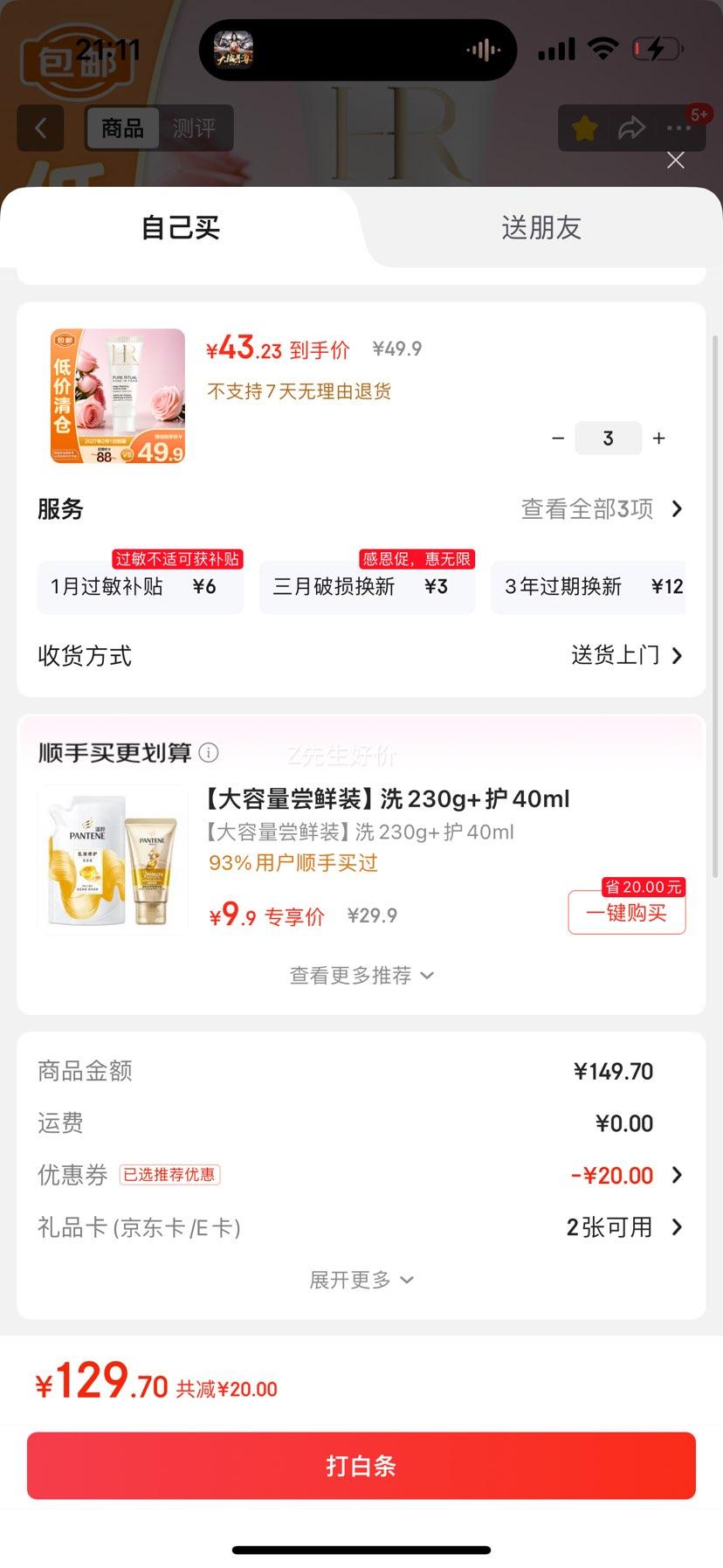723x1568 pixels.
Task: Open the HR cleanser product thumbnail
Action: [x=118, y=396]
